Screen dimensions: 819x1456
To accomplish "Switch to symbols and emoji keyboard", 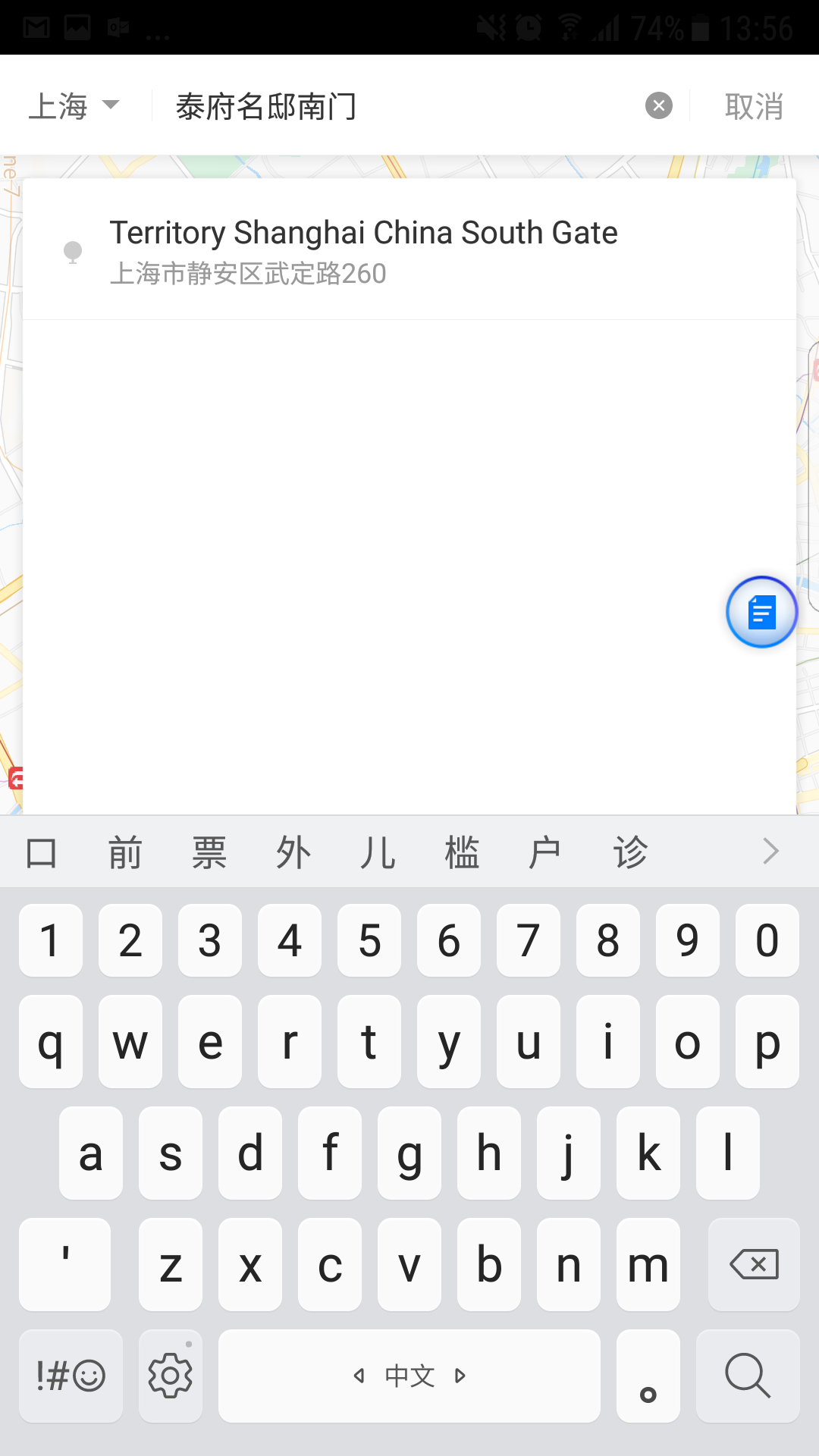I will [70, 1375].
